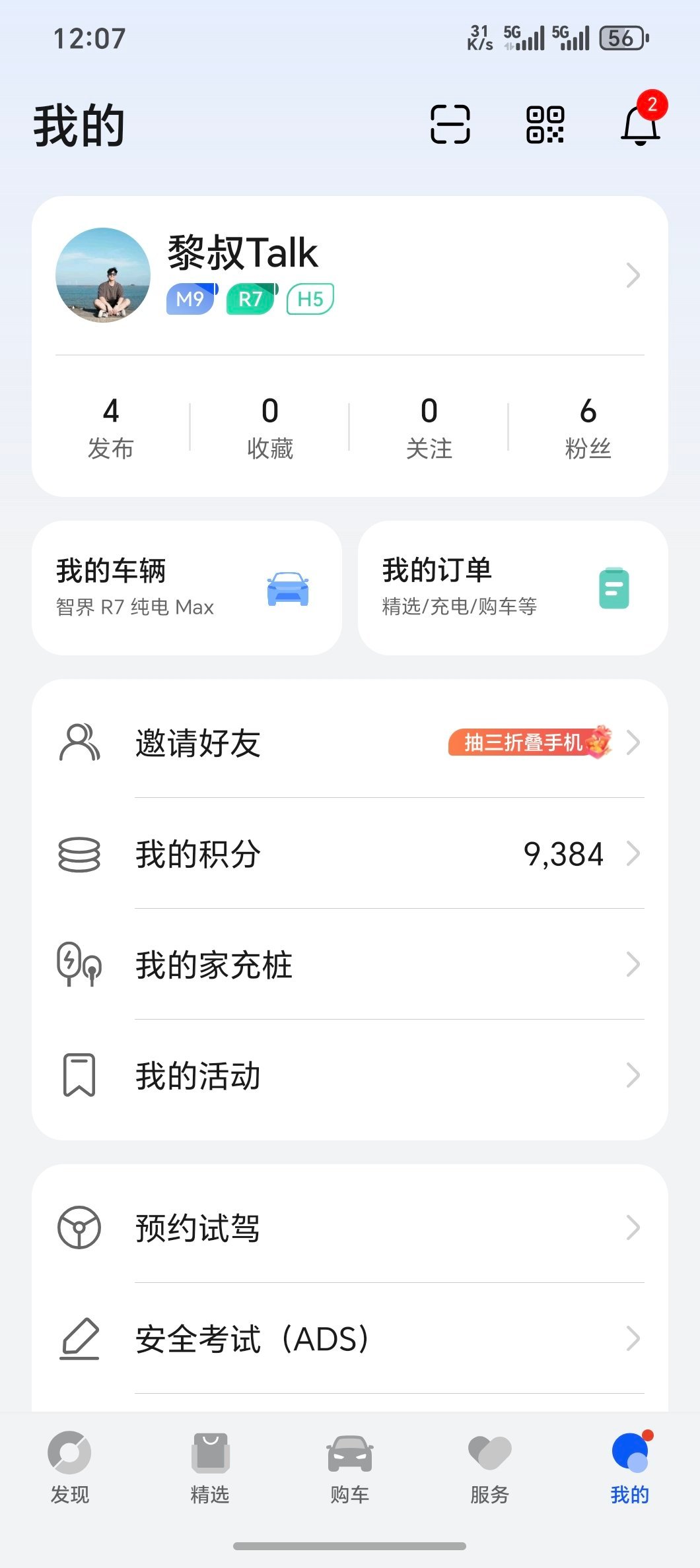View my 收藏 favorites
The image size is (700, 1568).
click(269, 427)
